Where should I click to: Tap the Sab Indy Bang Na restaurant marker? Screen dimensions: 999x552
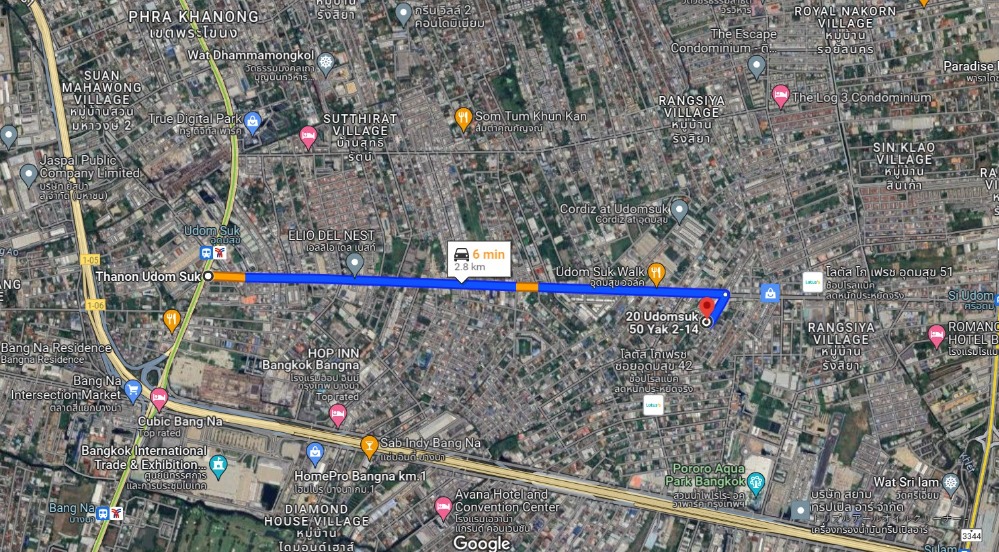point(369,444)
